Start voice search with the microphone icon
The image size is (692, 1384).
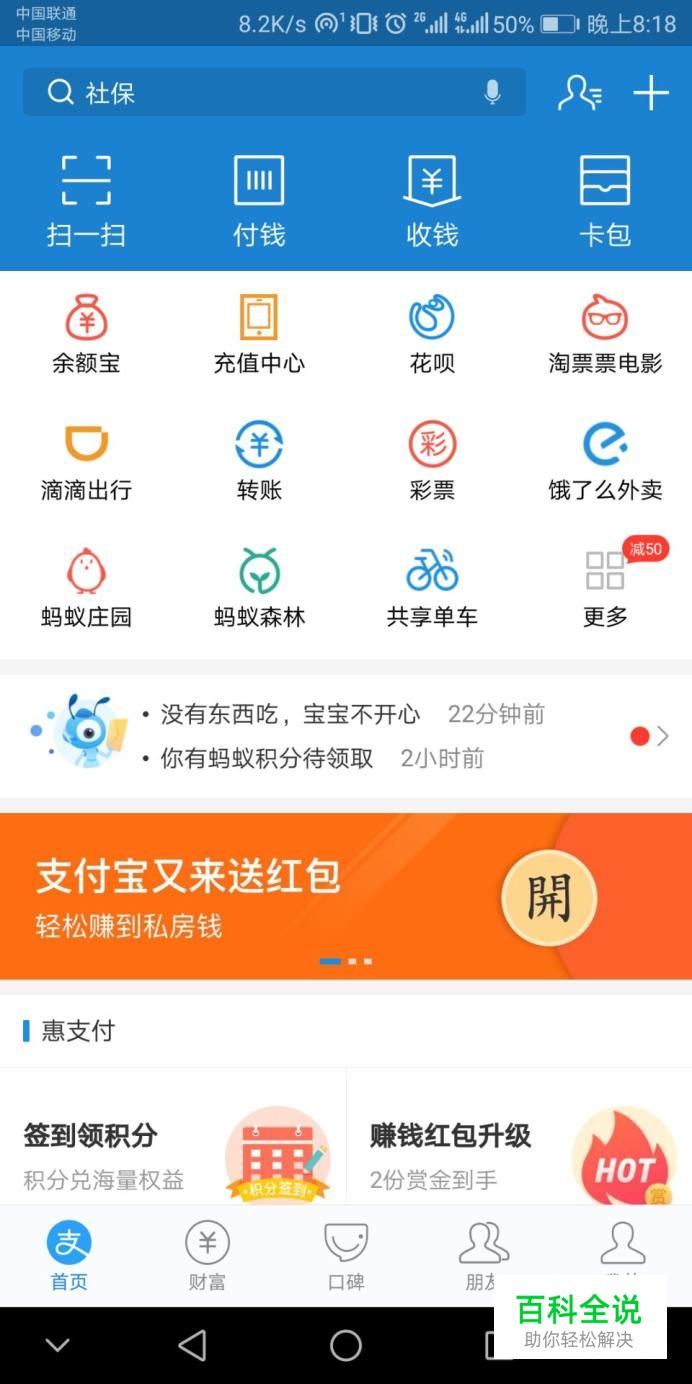492,93
